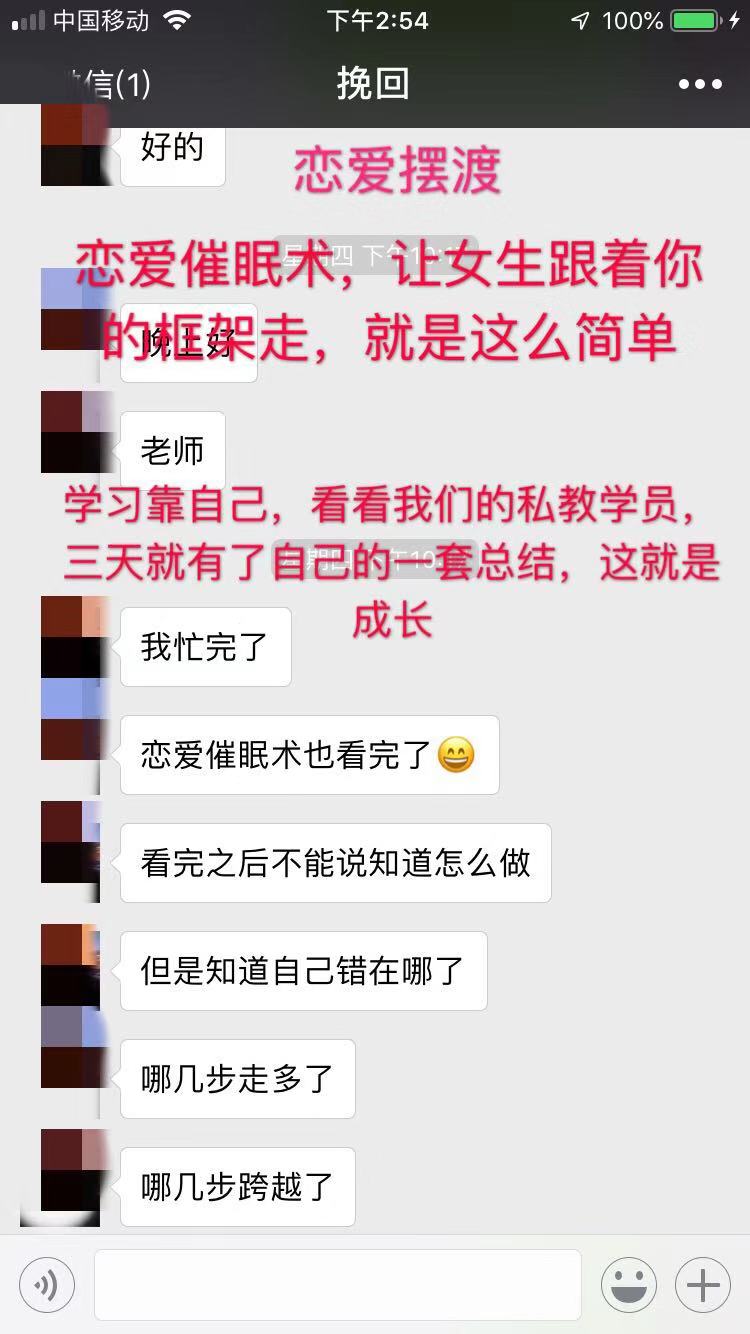The image size is (750, 1334).
Task: Open the chat overflow menu
Action: (700, 85)
